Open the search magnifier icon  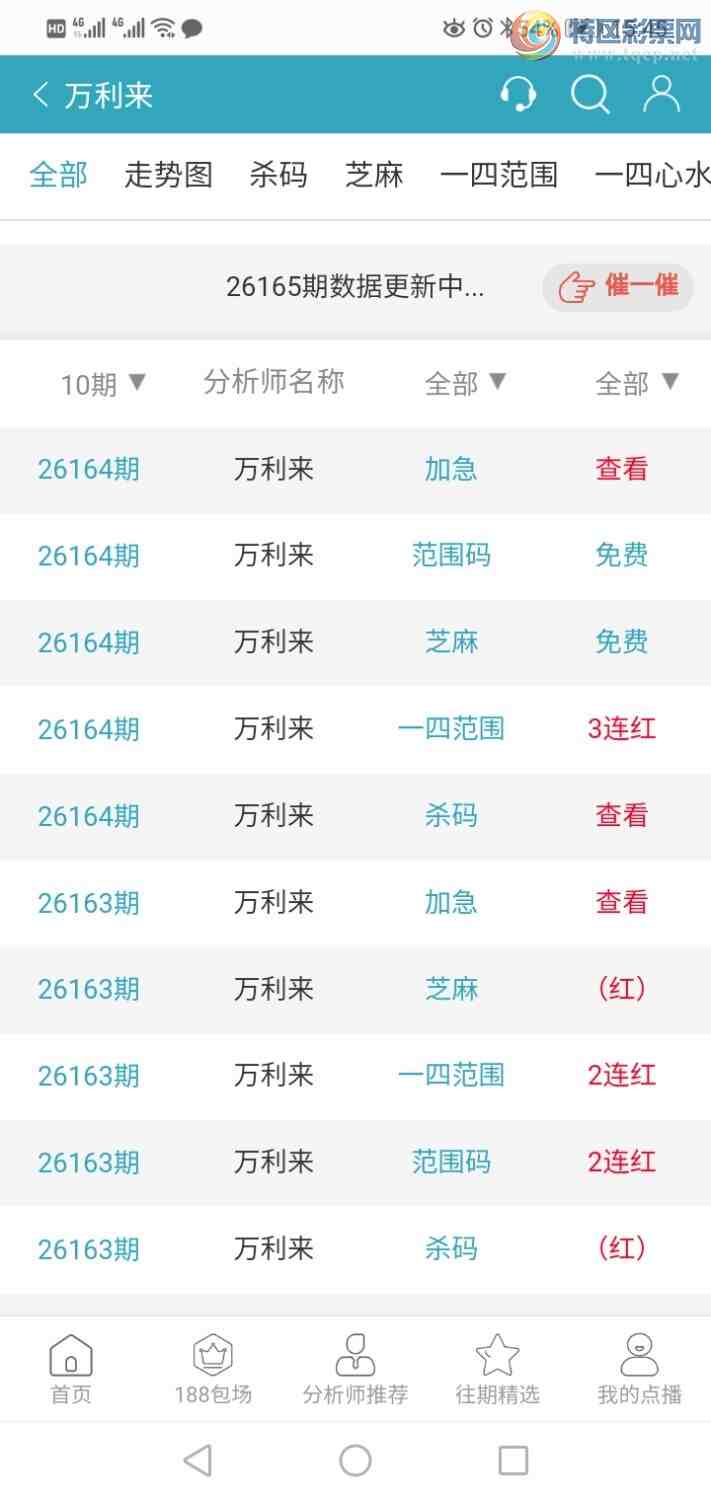[x=590, y=94]
